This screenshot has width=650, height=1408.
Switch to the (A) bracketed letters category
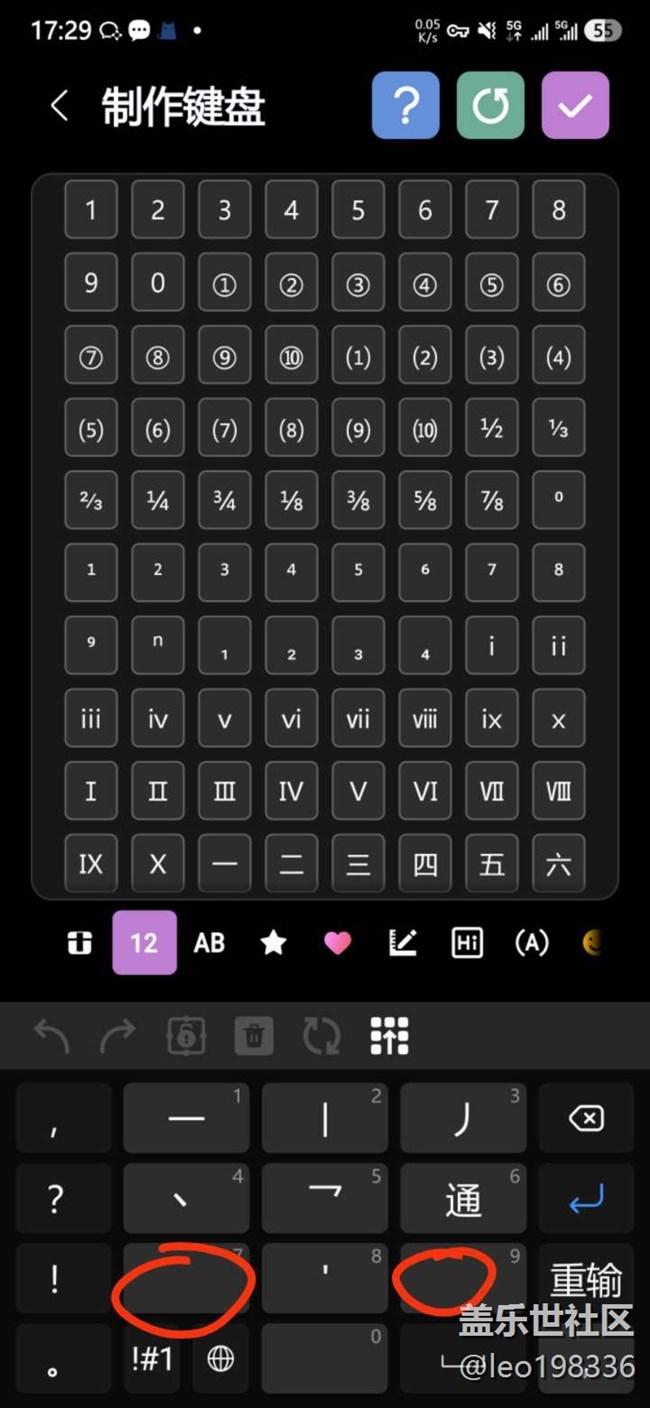pyautogui.click(x=532, y=943)
